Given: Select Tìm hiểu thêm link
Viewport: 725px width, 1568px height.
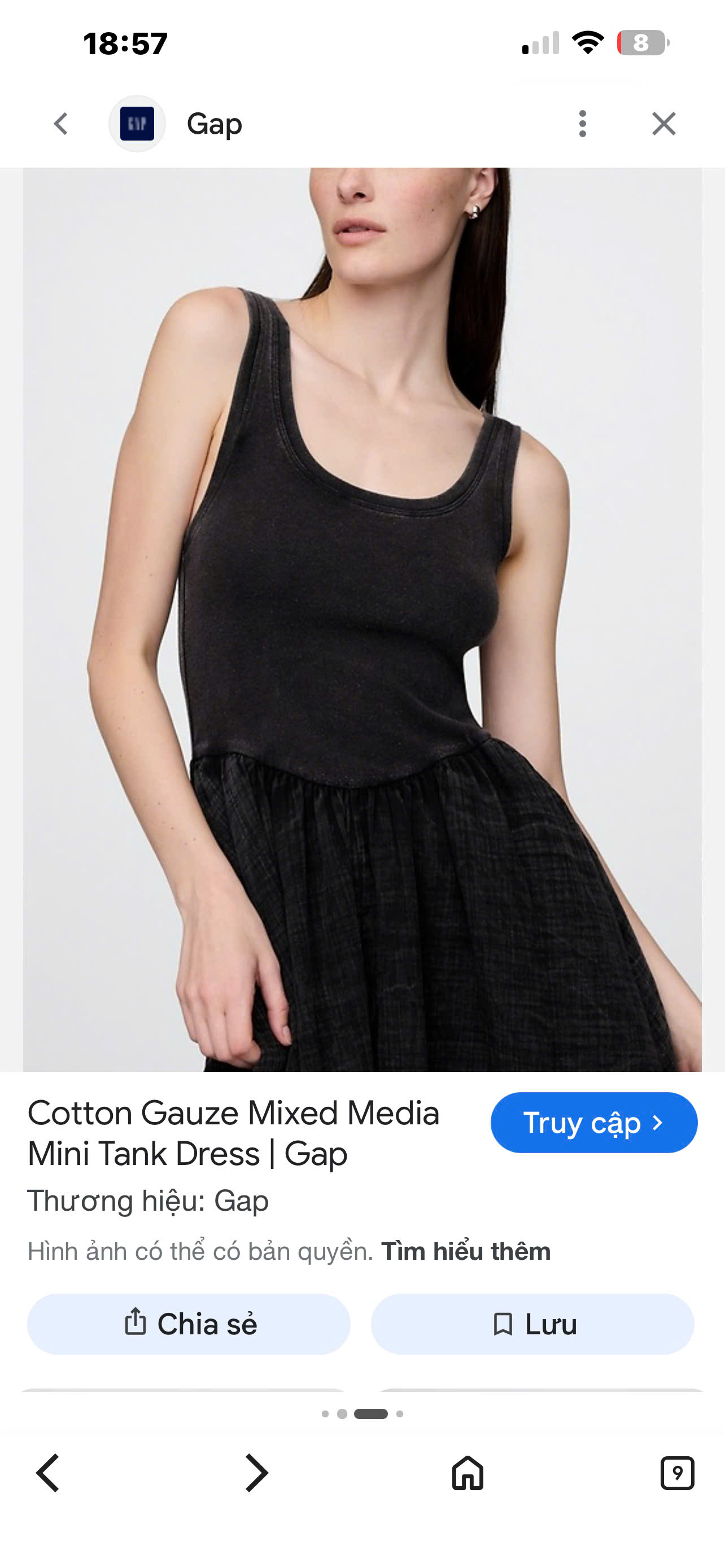Looking at the screenshot, I should pos(466,1251).
